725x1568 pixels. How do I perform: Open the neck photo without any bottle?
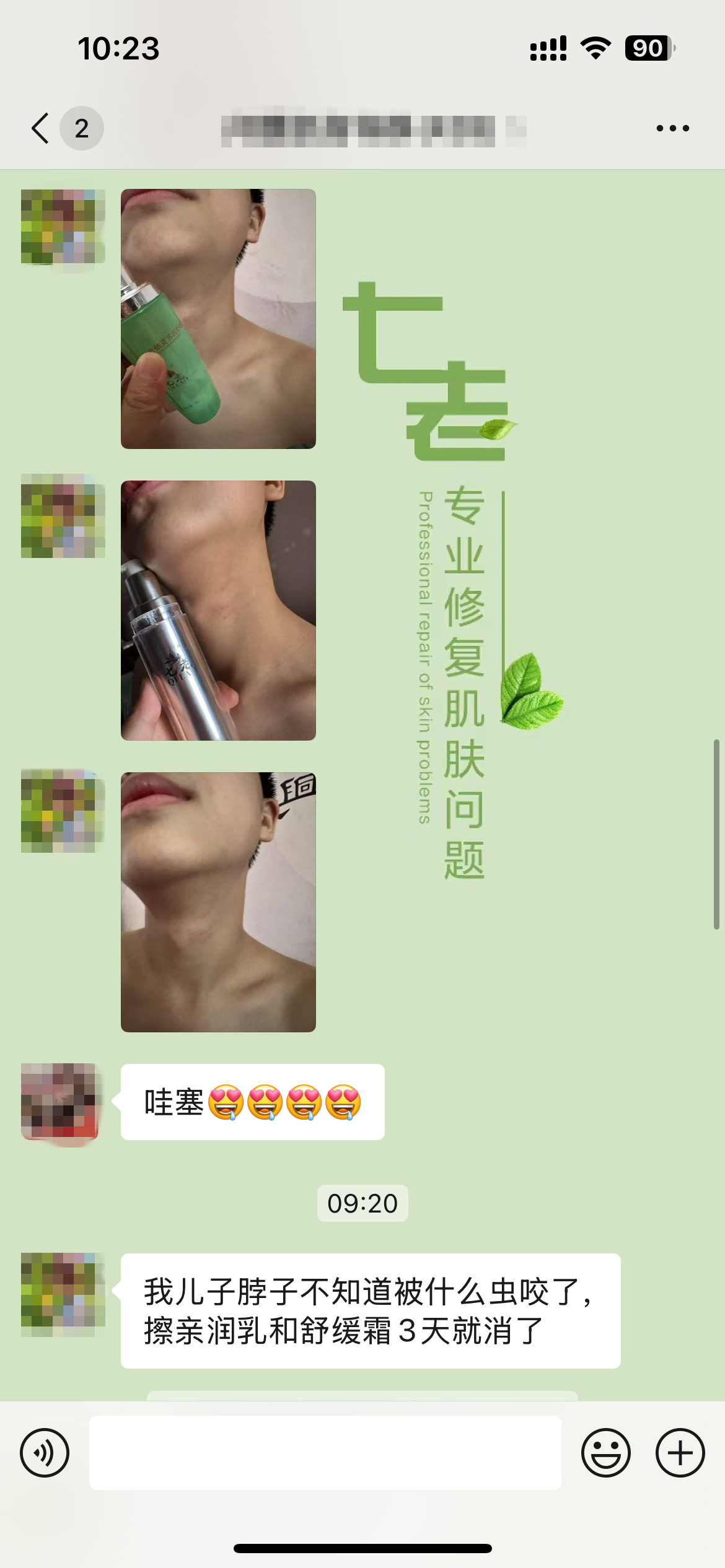[x=218, y=902]
